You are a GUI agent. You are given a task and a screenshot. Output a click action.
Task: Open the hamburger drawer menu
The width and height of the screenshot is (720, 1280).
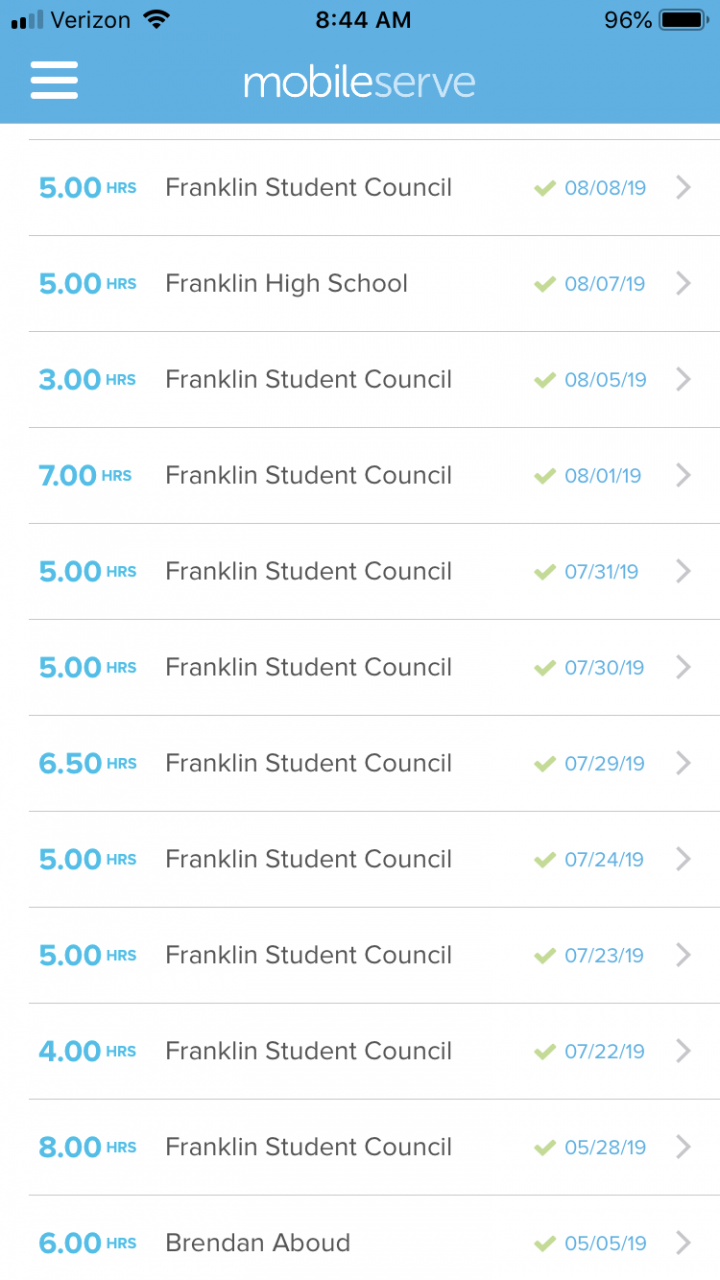(x=54, y=80)
